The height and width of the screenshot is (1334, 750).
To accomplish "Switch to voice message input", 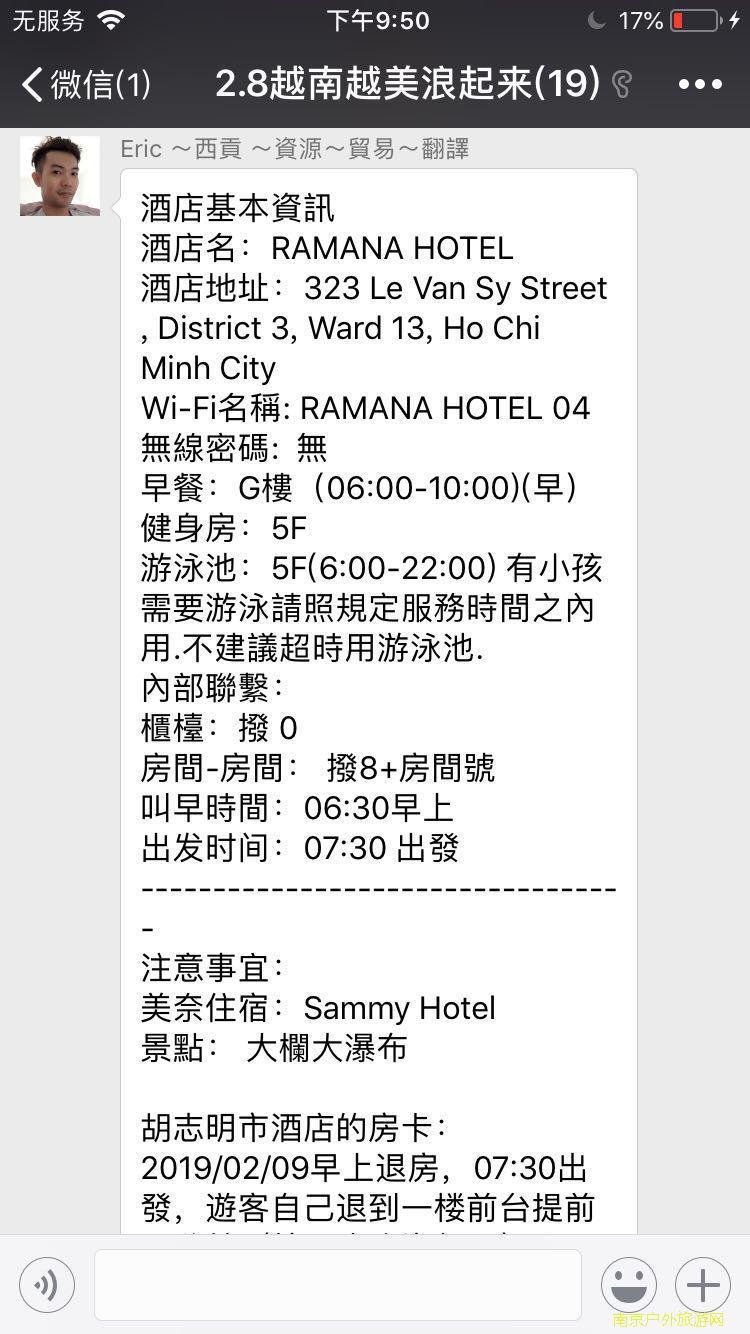I will pyautogui.click(x=46, y=1284).
